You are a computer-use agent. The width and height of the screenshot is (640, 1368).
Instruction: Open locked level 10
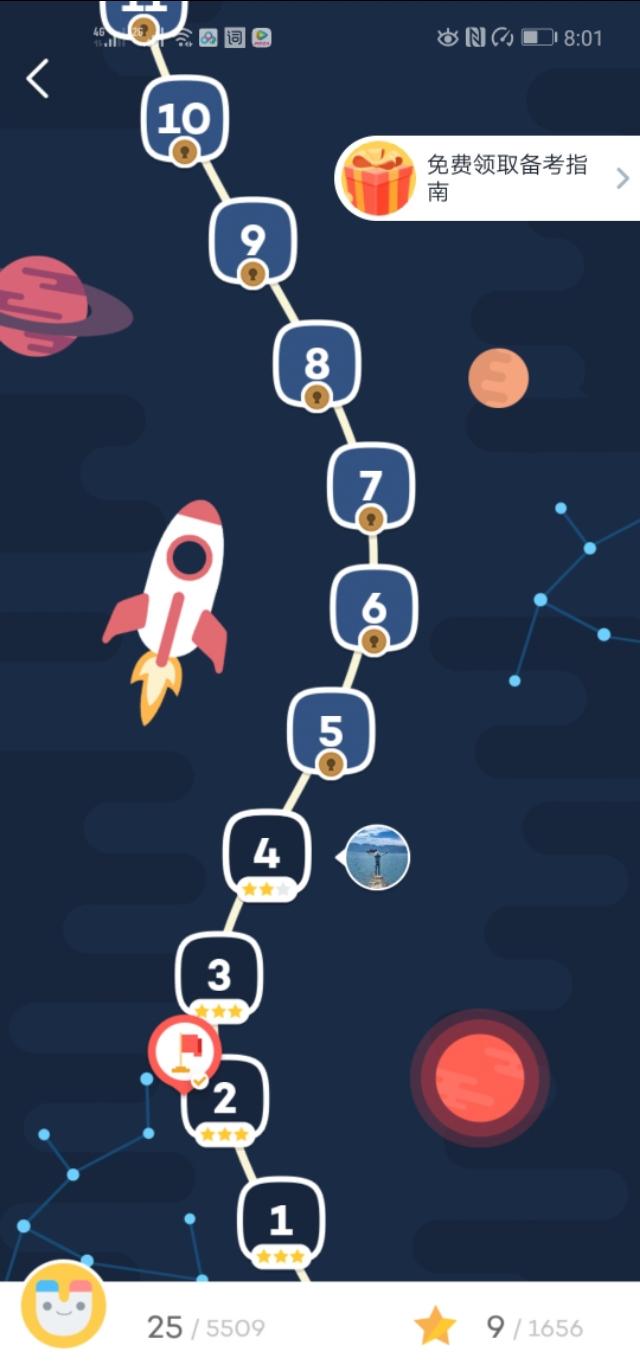coord(184,119)
